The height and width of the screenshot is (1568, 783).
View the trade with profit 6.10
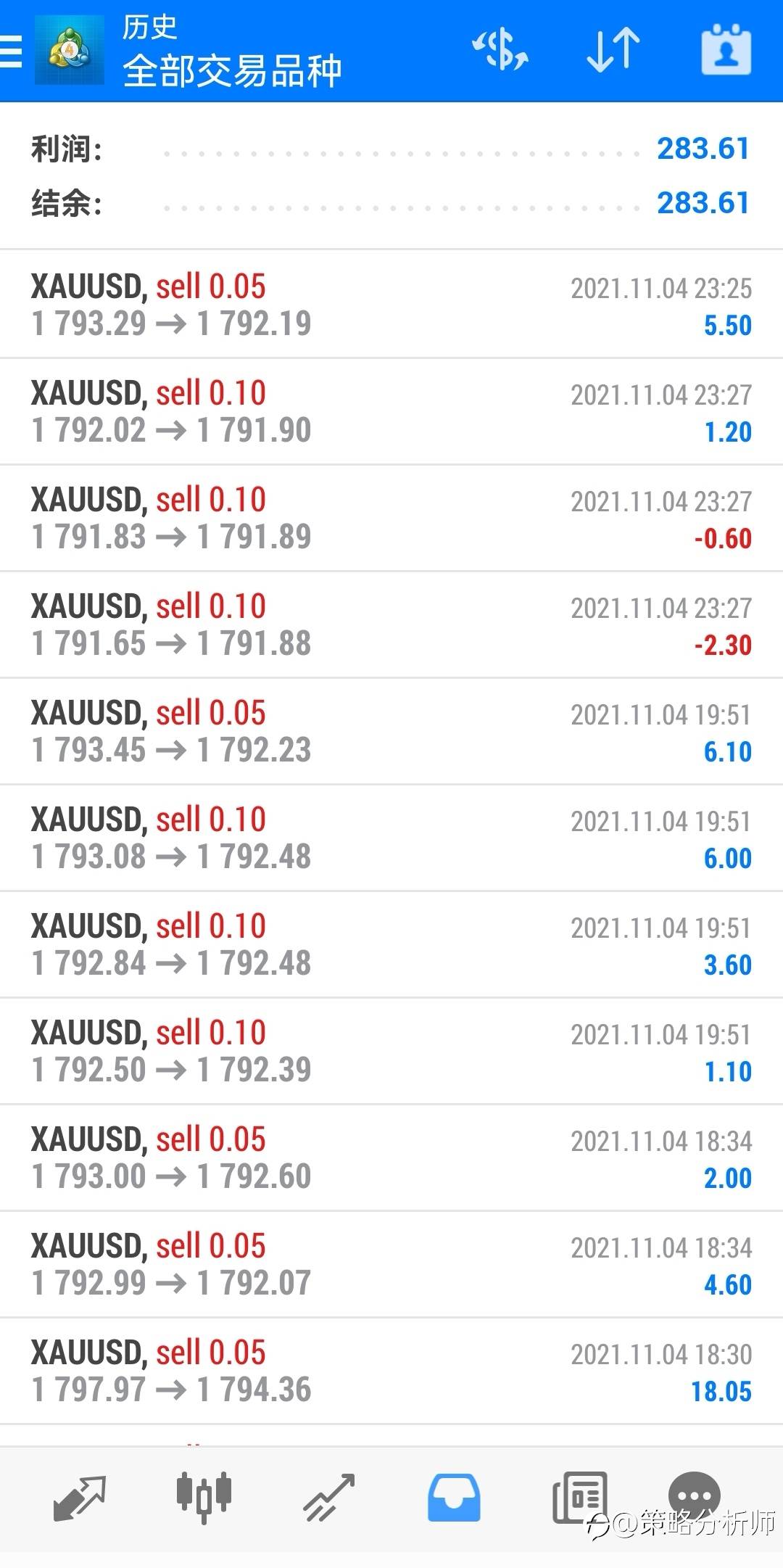point(391,731)
